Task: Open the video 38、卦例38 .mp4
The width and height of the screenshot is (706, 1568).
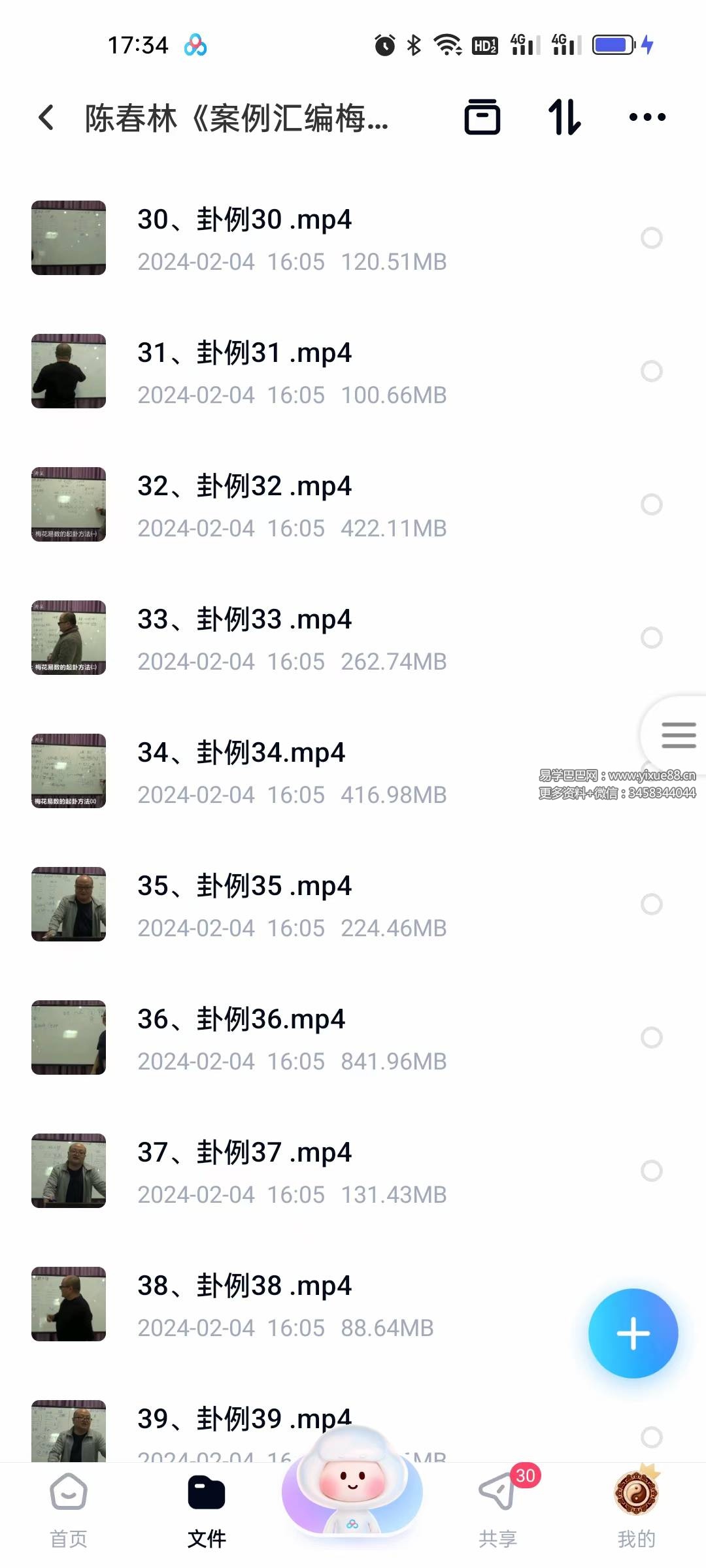Action: click(x=244, y=1286)
